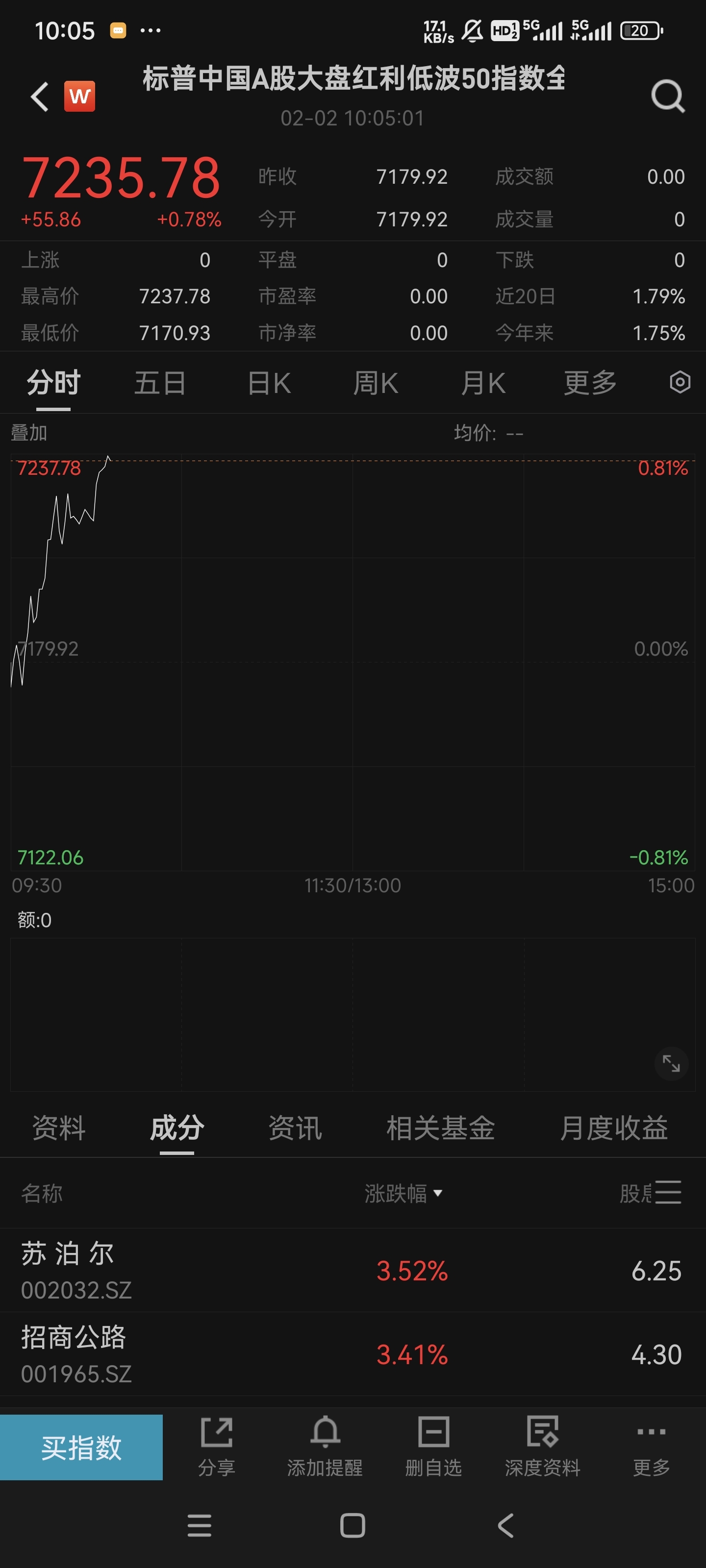Switch to the 五日 chart tab
This screenshot has height=1568, width=706.
[x=160, y=384]
